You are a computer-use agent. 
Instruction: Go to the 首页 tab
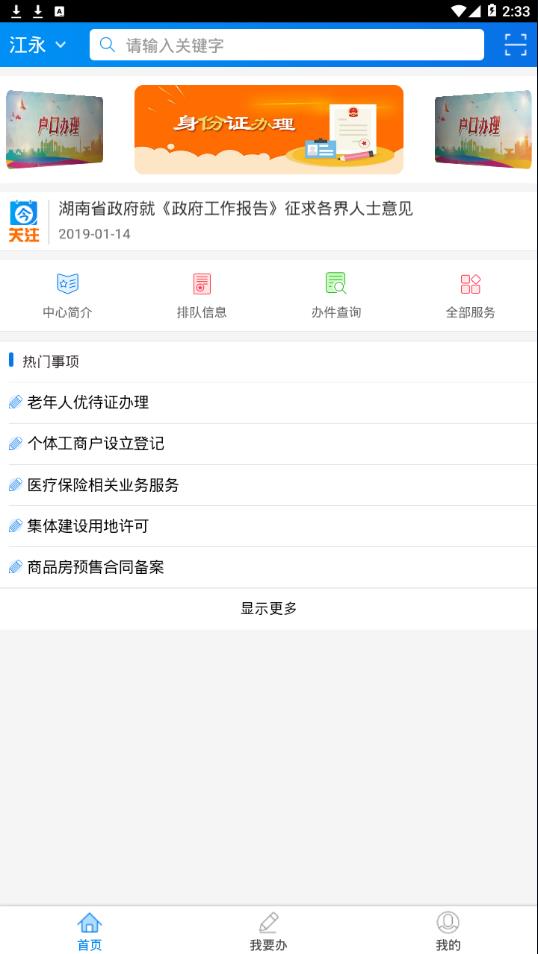(x=89, y=931)
